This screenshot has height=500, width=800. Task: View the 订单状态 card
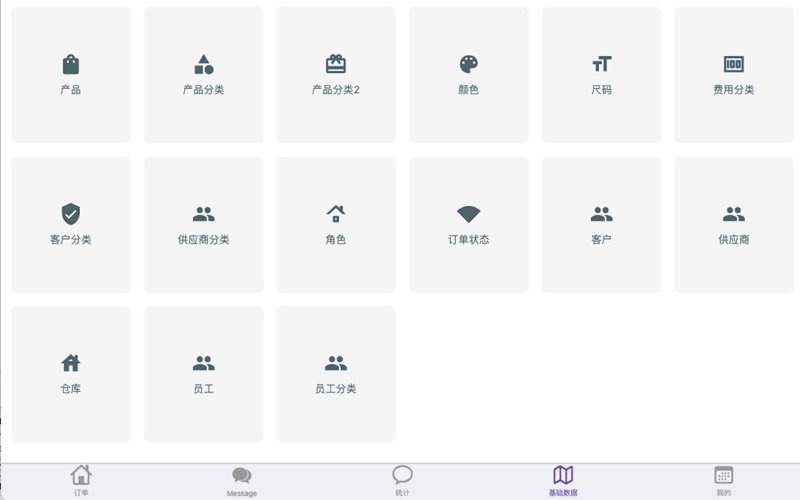coord(468,224)
